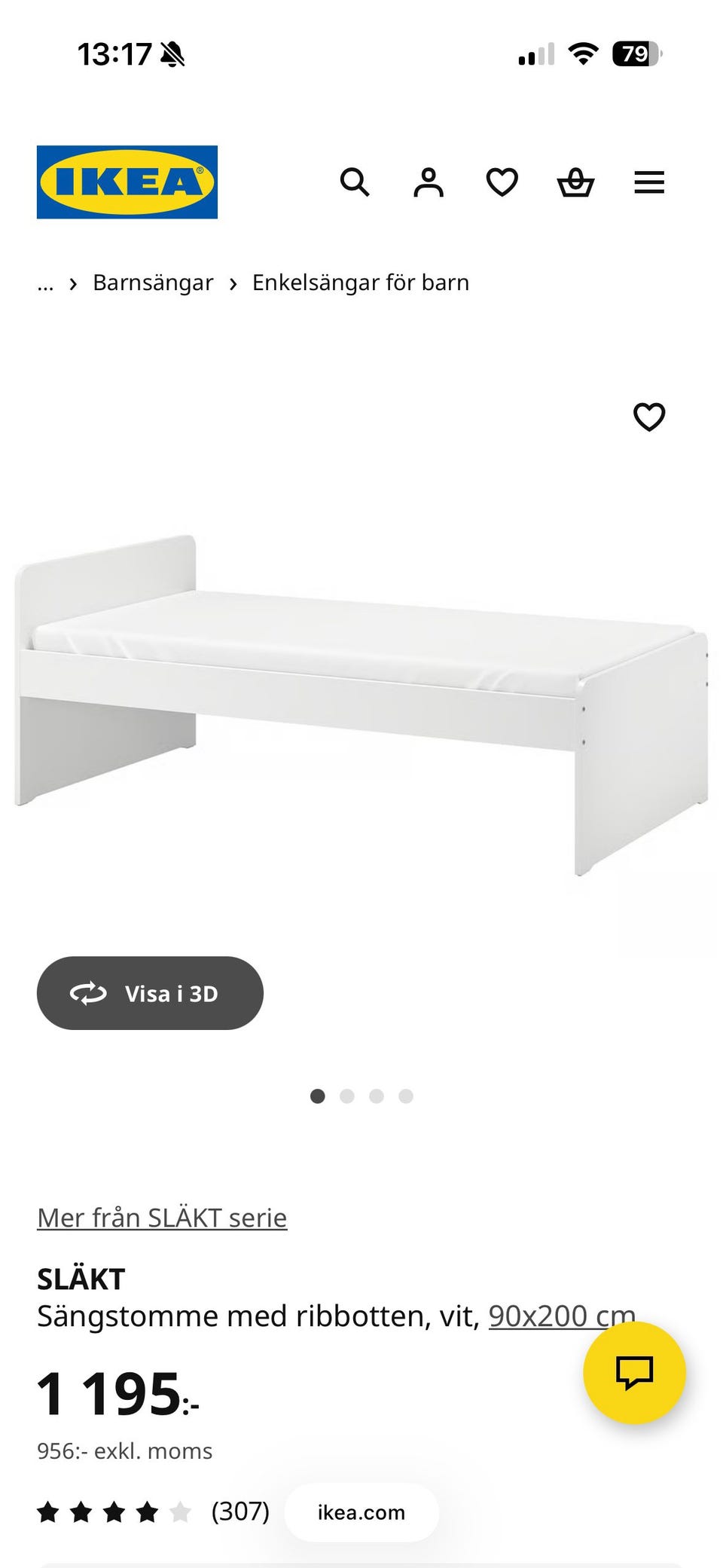View the 307 customer reviews
This screenshot has width=723, height=1568.
(x=239, y=1511)
